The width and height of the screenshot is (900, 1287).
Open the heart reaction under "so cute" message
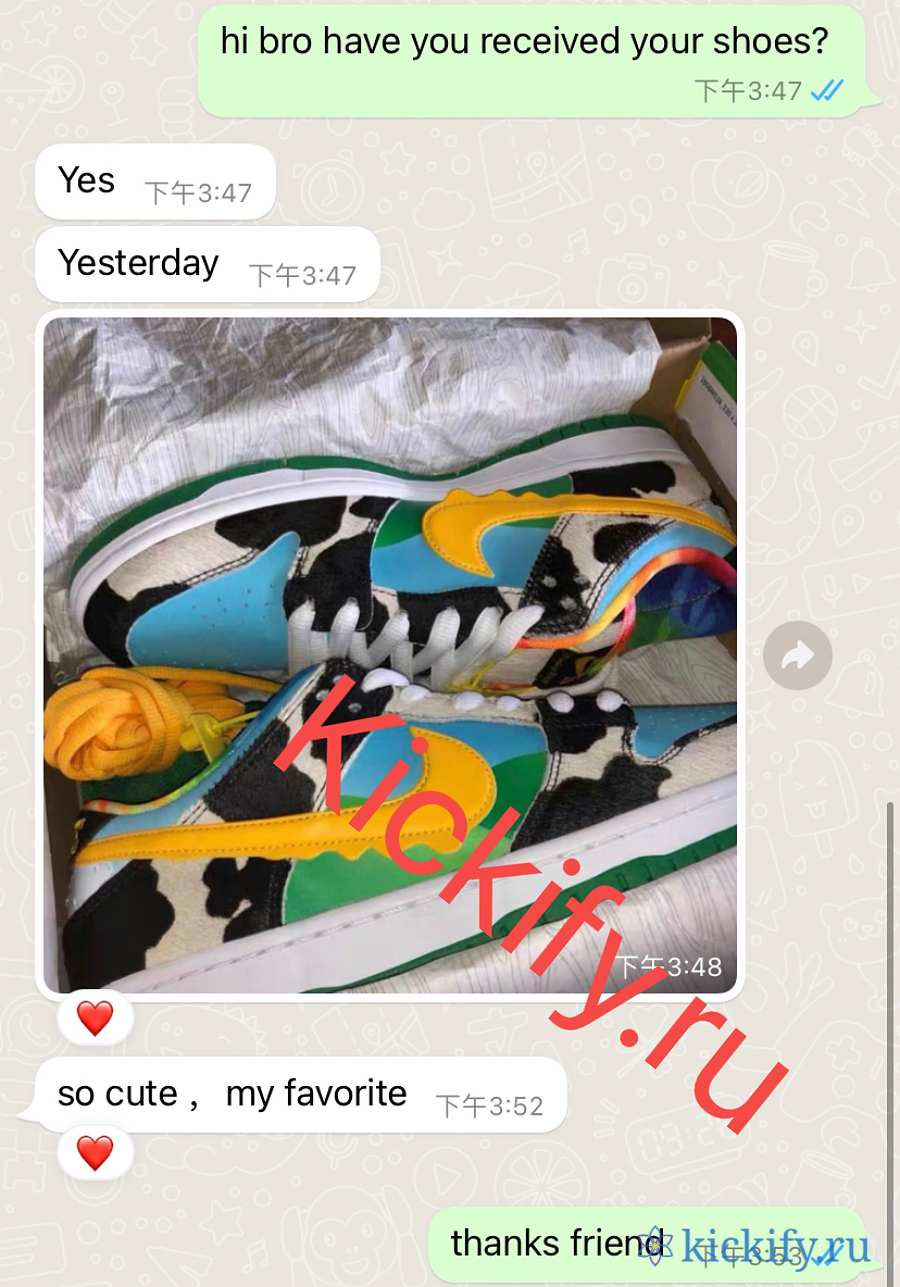pos(95,1153)
